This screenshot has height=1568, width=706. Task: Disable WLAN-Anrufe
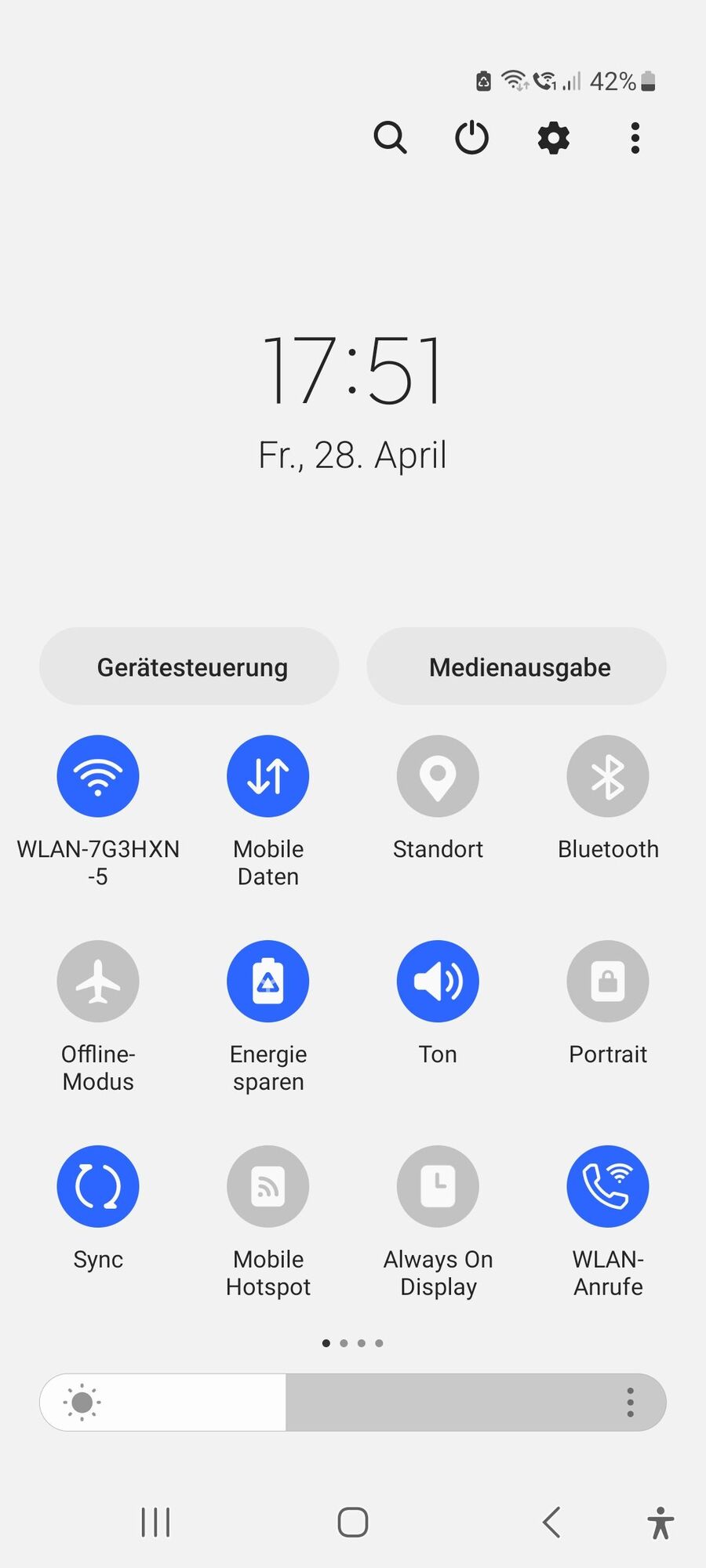(x=608, y=1186)
